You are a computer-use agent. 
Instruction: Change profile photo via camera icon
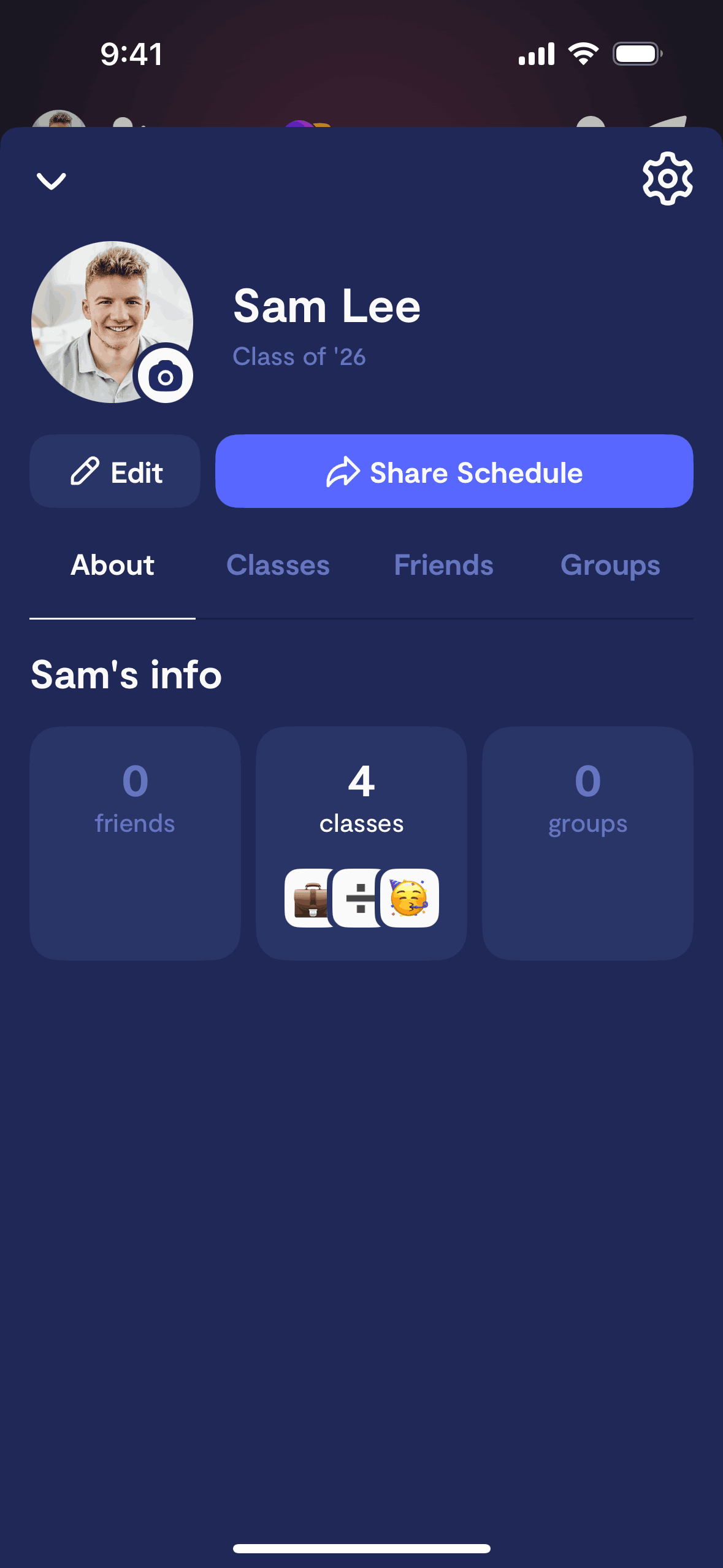coord(165,375)
